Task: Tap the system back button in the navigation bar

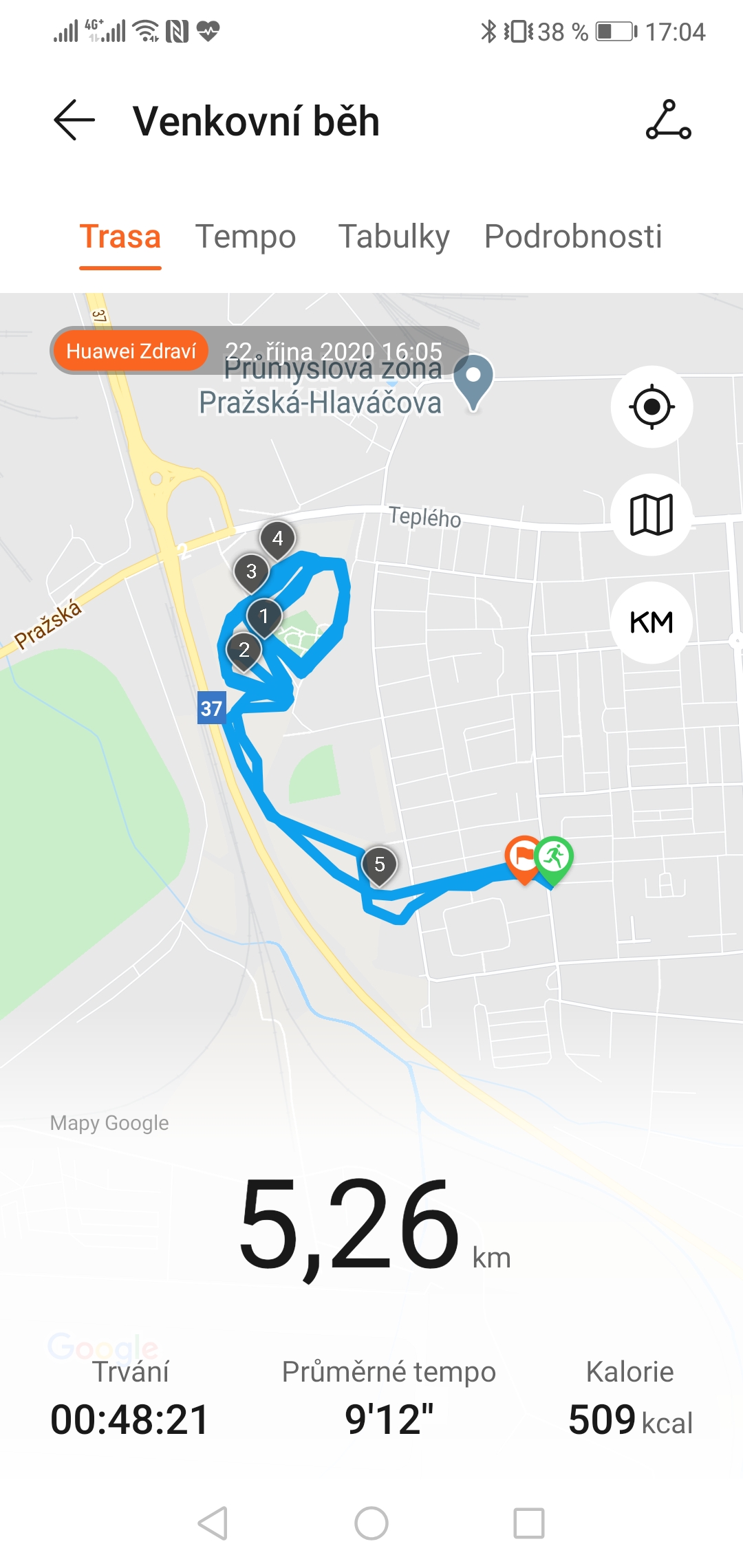Action: [213, 1523]
